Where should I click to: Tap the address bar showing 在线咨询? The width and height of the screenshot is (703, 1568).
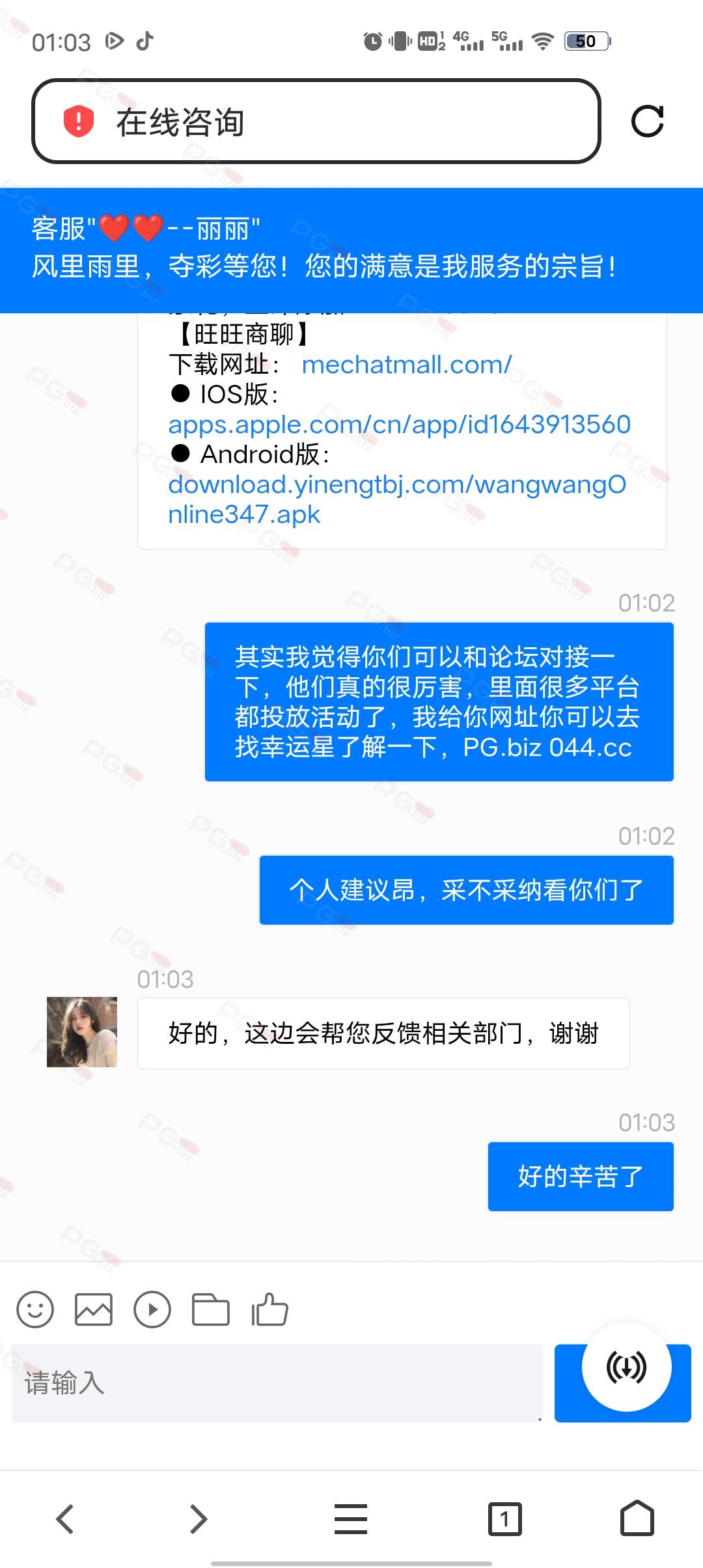click(x=316, y=121)
